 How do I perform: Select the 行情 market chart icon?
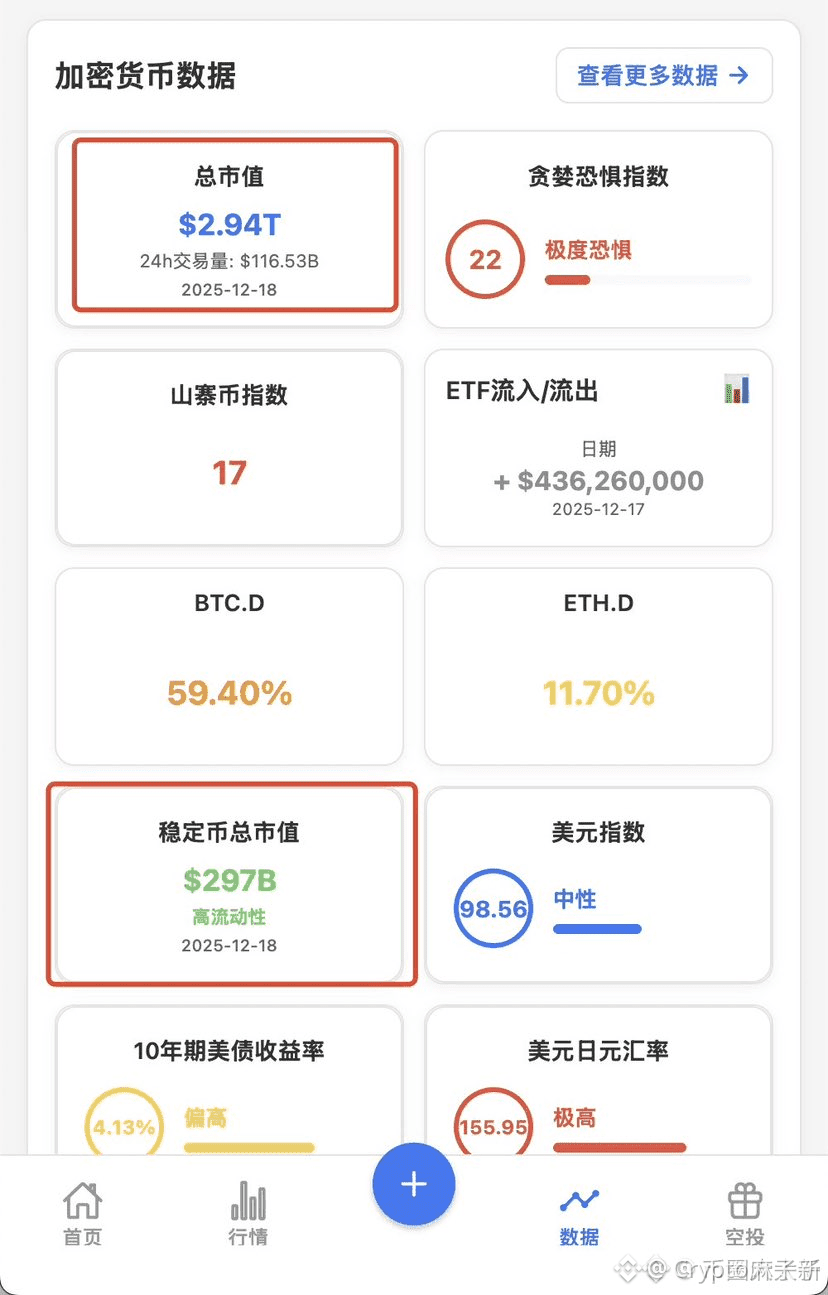pyautogui.click(x=247, y=1197)
